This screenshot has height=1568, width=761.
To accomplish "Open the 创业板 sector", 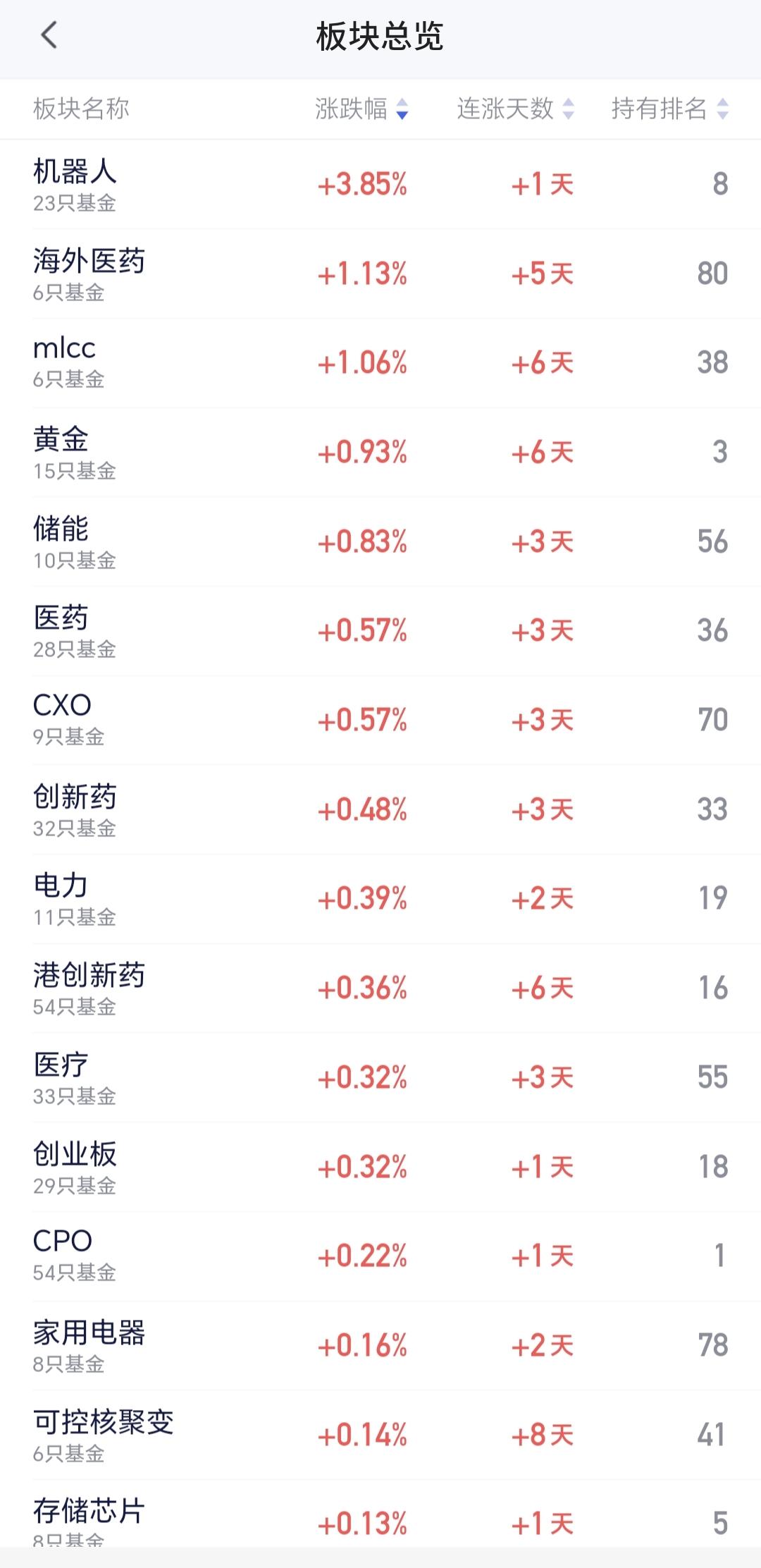I will [x=380, y=1167].
